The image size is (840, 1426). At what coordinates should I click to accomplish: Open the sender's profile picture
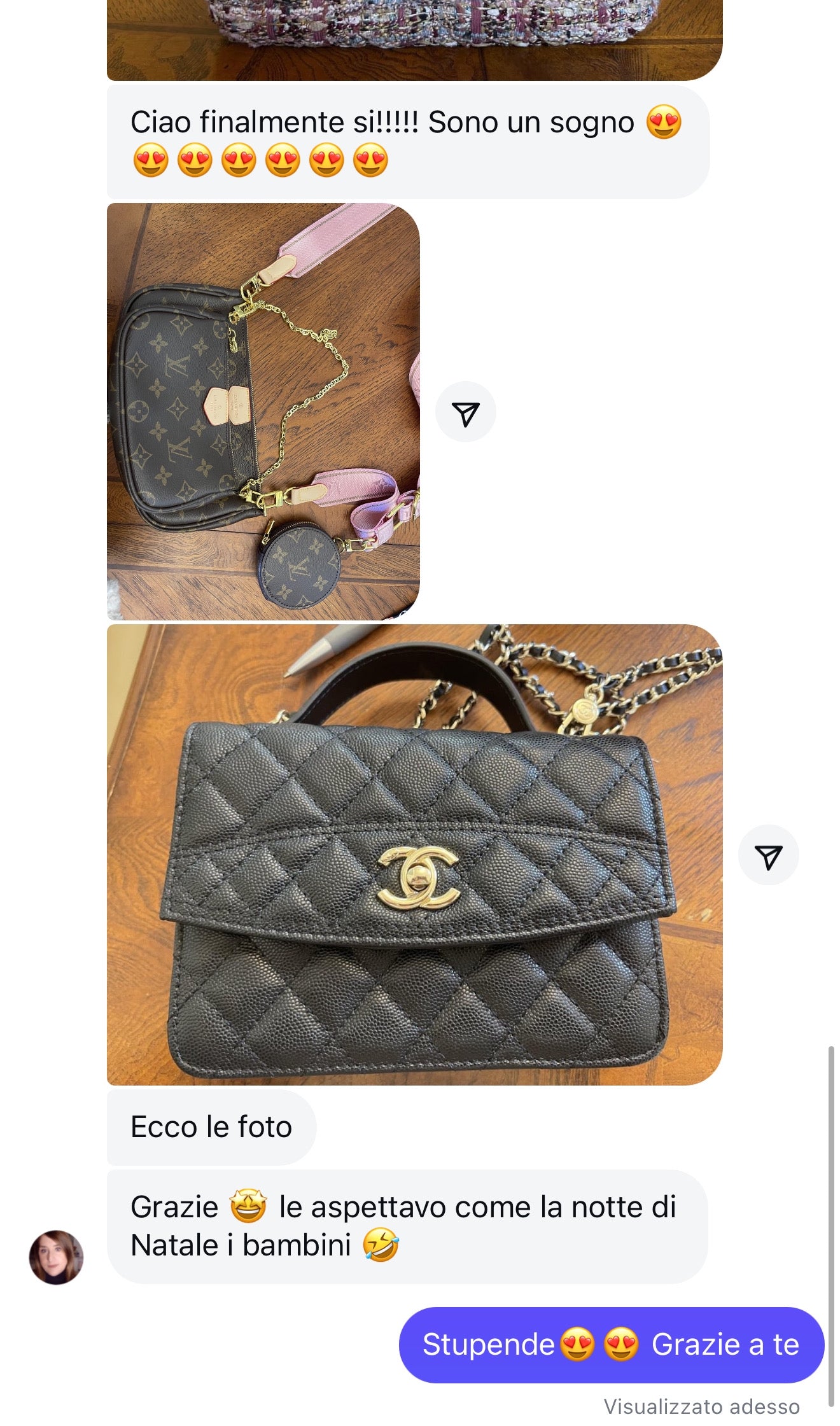56,1257
